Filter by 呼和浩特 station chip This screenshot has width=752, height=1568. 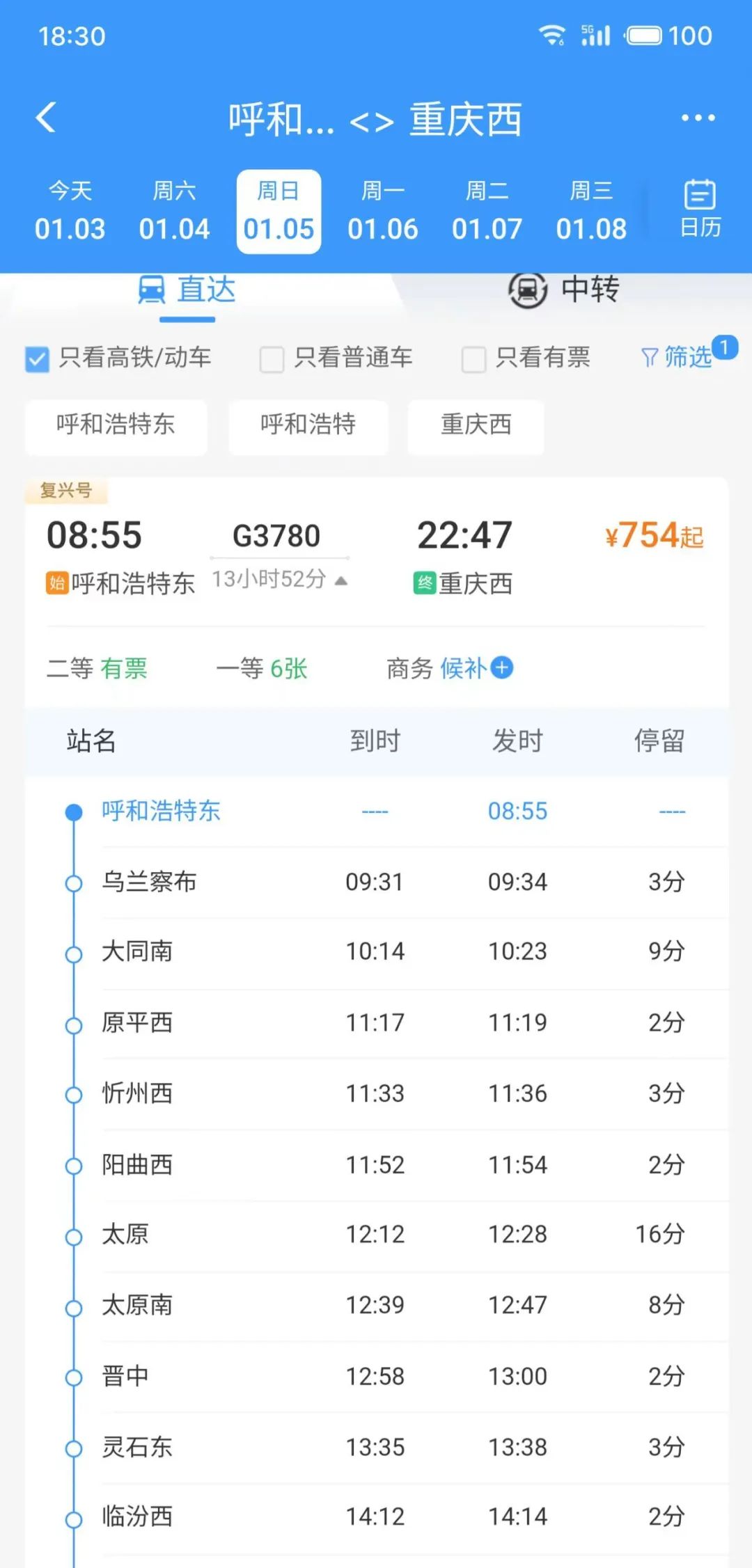click(308, 425)
